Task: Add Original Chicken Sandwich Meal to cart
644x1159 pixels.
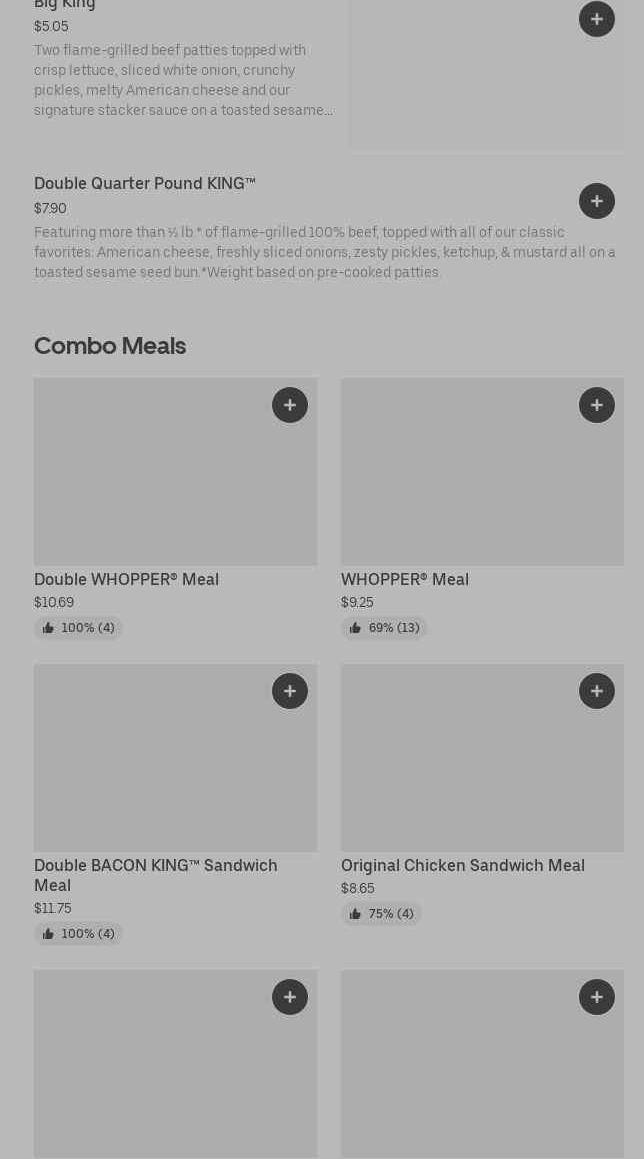Action: click(597, 691)
